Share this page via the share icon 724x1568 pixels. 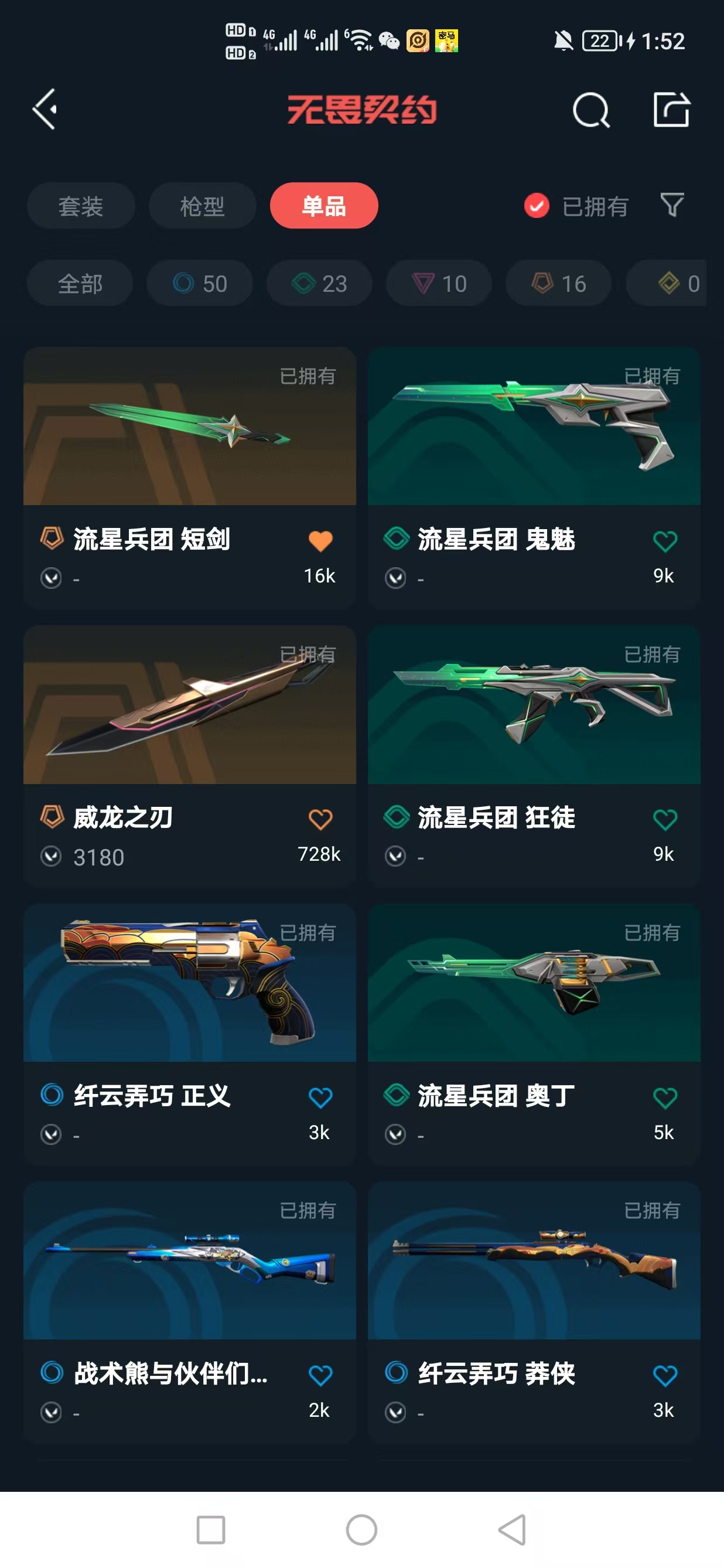671,110
